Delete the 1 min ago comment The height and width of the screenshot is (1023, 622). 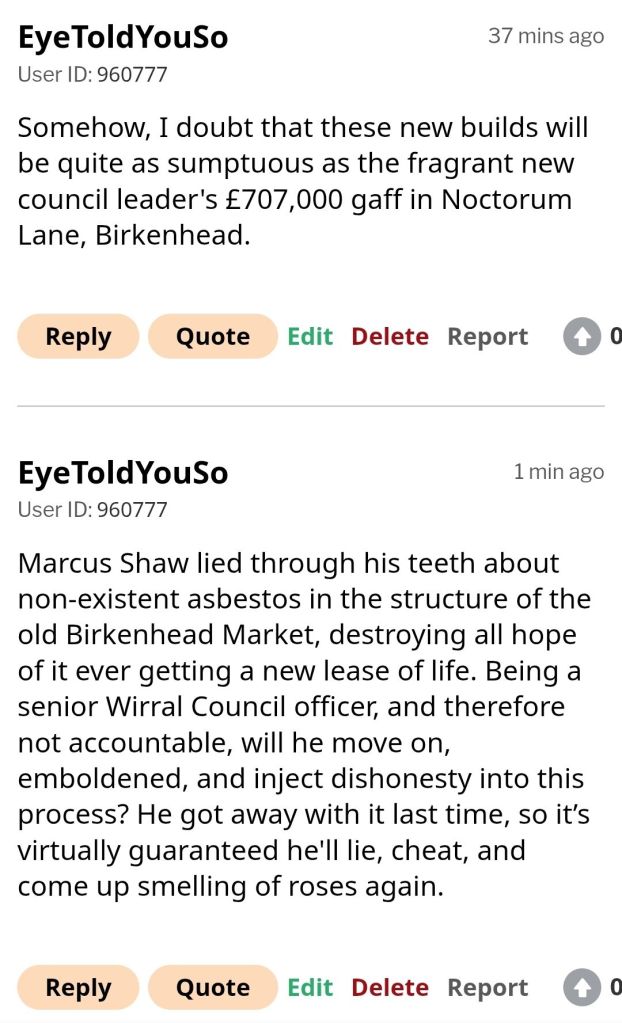[389, 988]
